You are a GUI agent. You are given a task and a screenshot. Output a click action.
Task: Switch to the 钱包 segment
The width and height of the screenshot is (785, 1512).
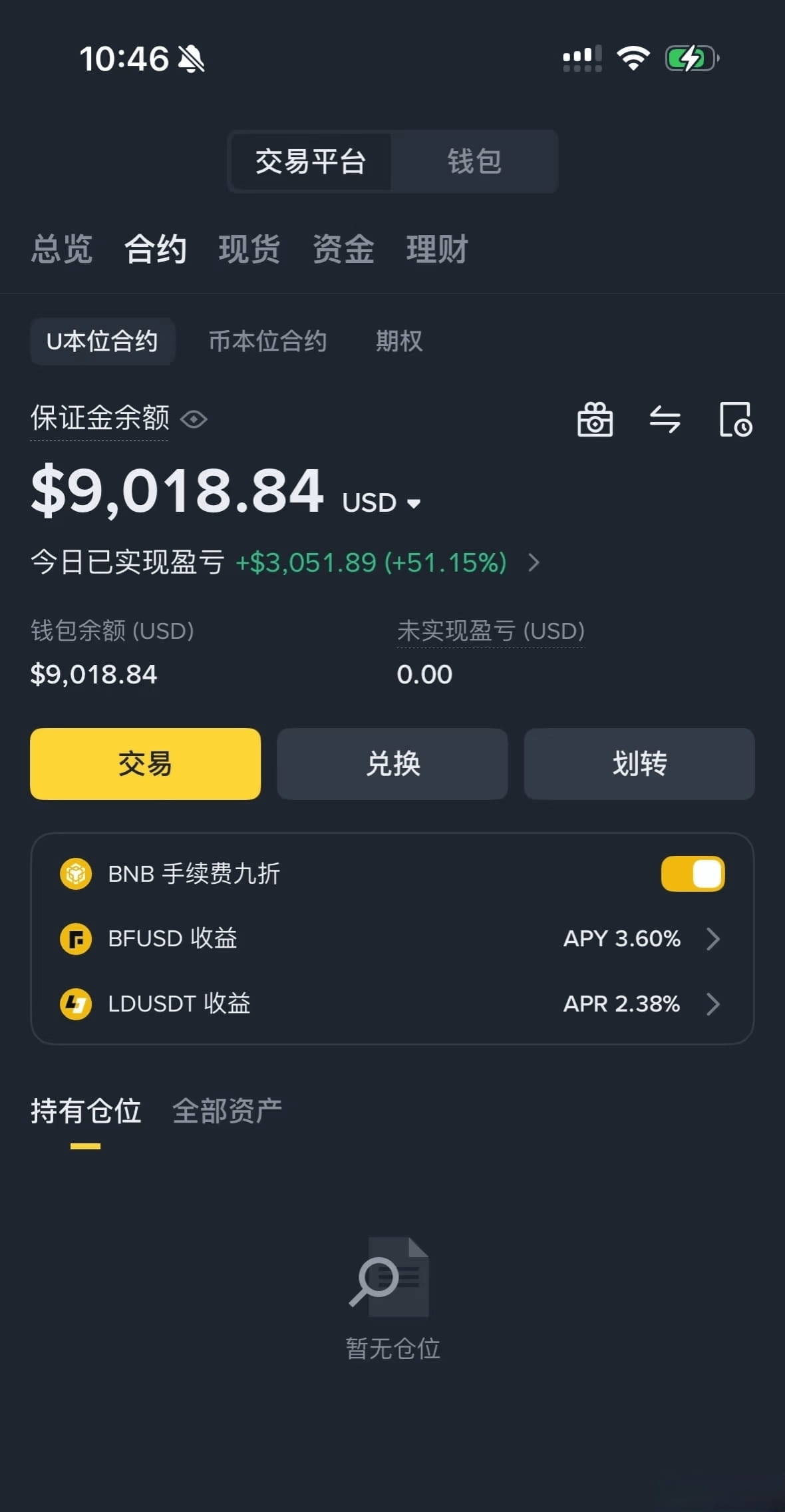point(474,162)
